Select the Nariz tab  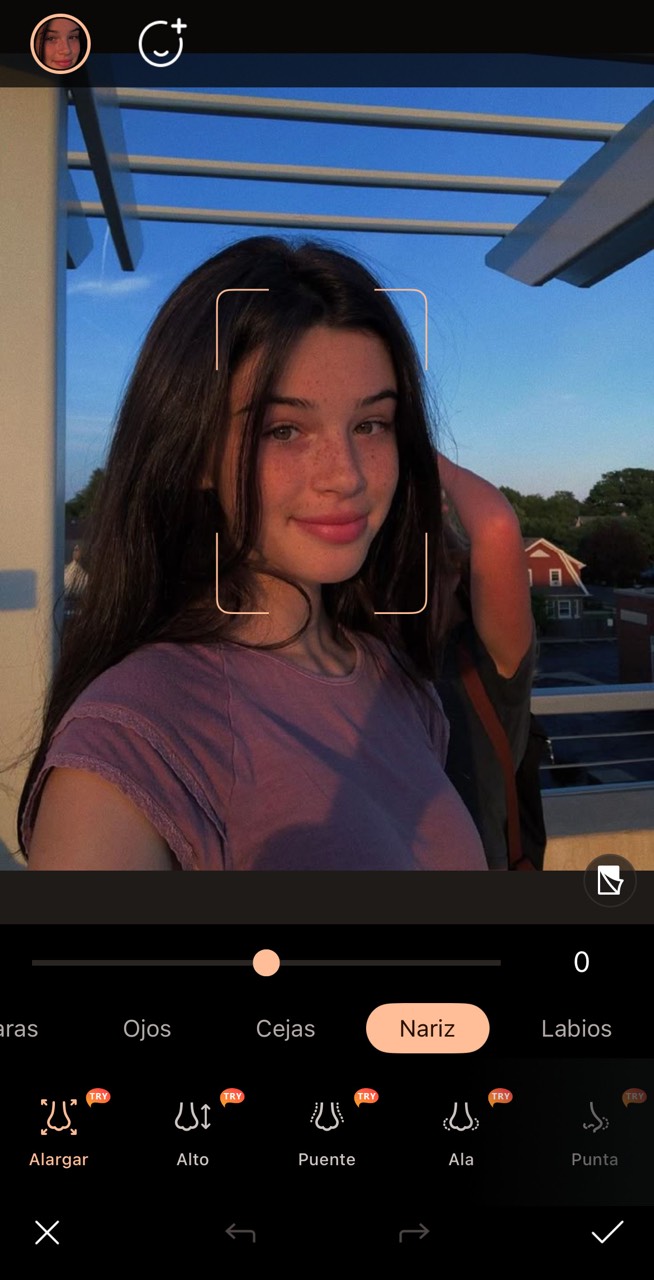(427, 1028)
